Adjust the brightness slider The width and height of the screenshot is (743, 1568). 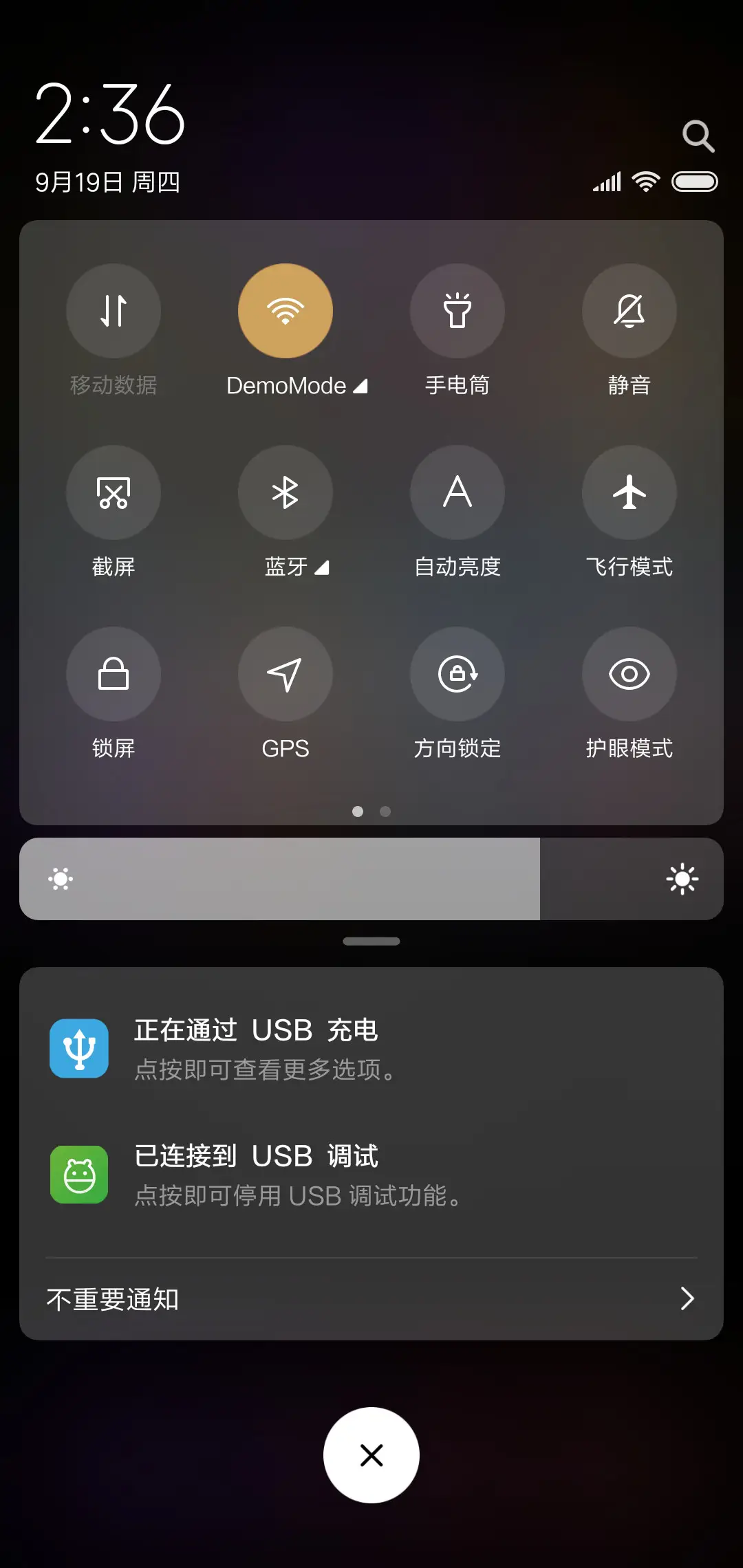point(371,879)
